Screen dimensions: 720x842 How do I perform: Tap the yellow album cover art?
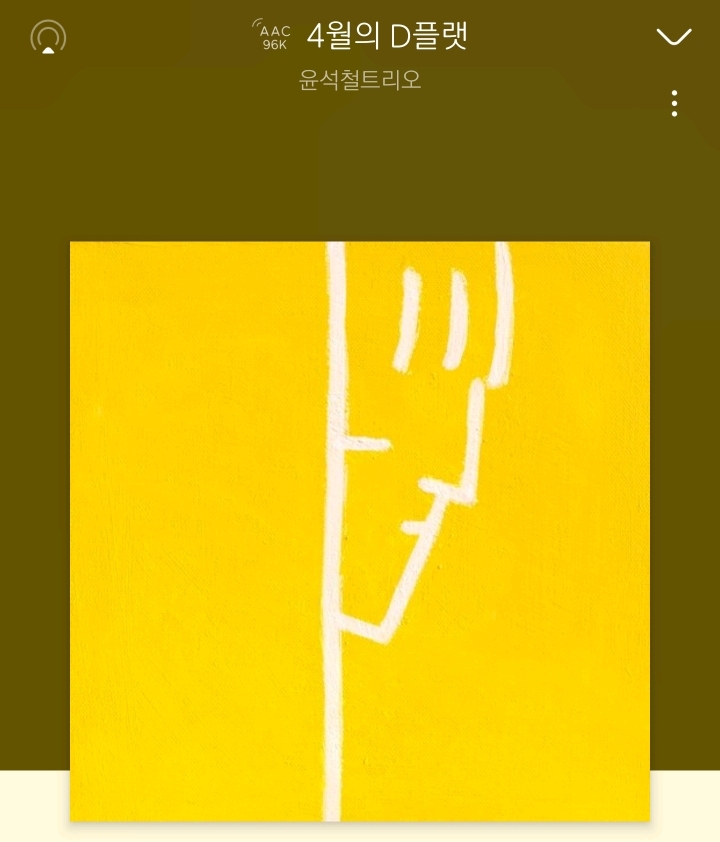(360, 530)
